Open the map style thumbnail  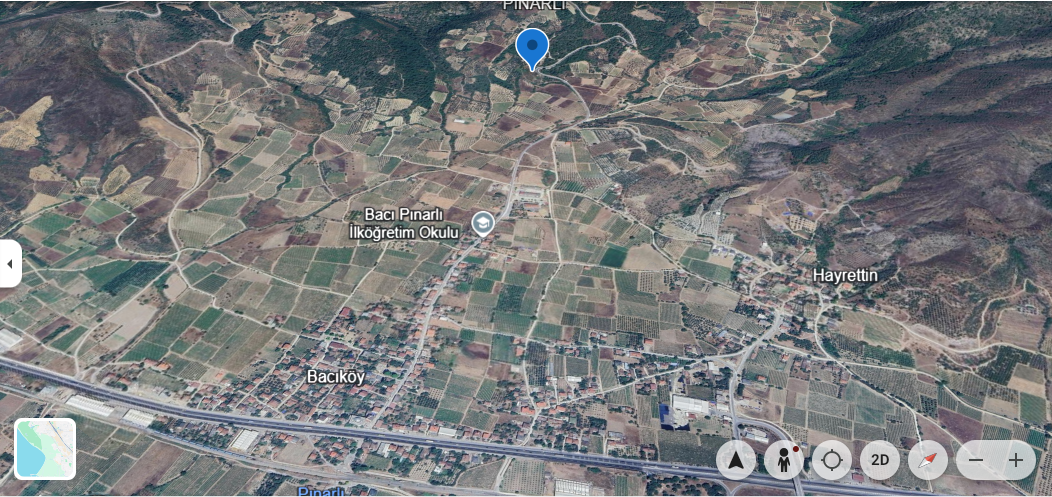[x=46, y=448]
